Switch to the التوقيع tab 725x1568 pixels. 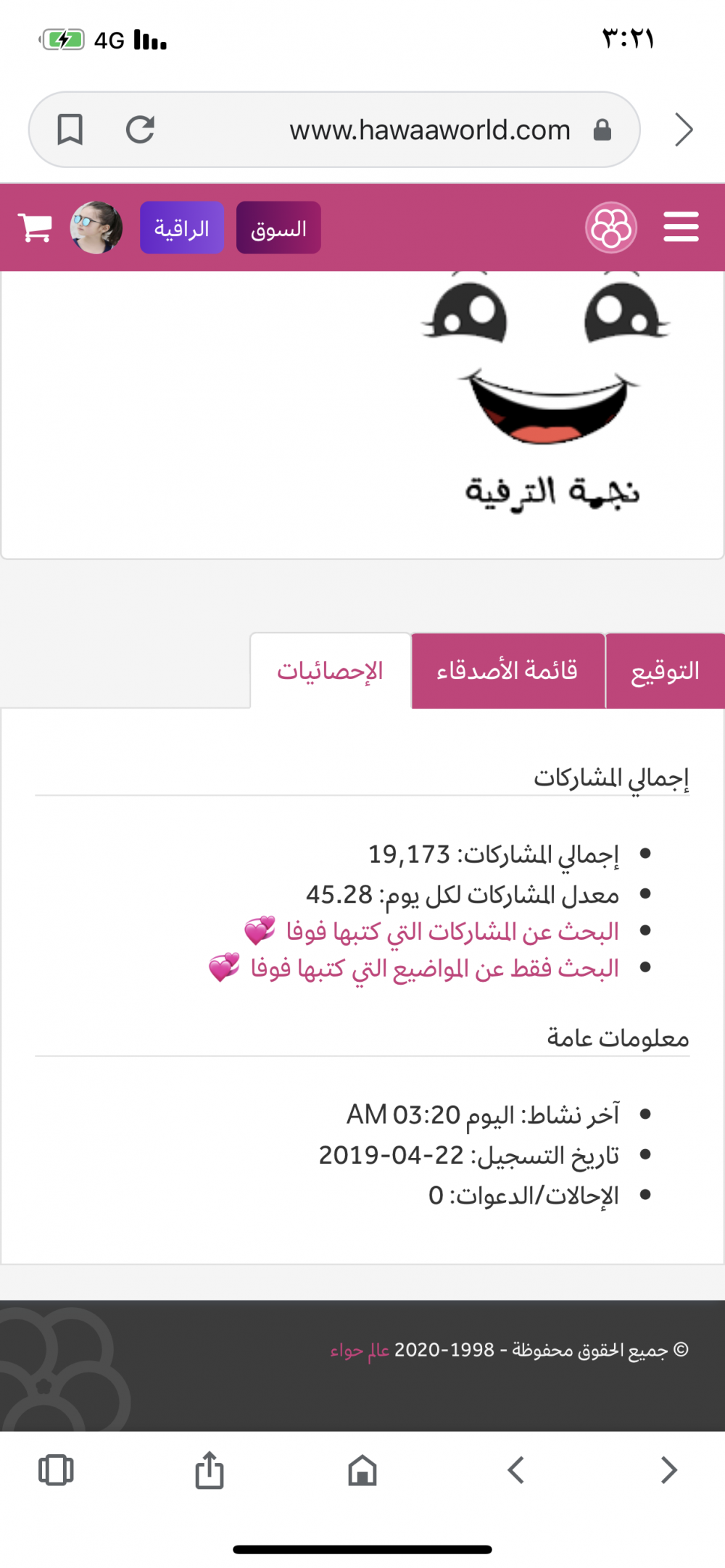pos(665,671)
